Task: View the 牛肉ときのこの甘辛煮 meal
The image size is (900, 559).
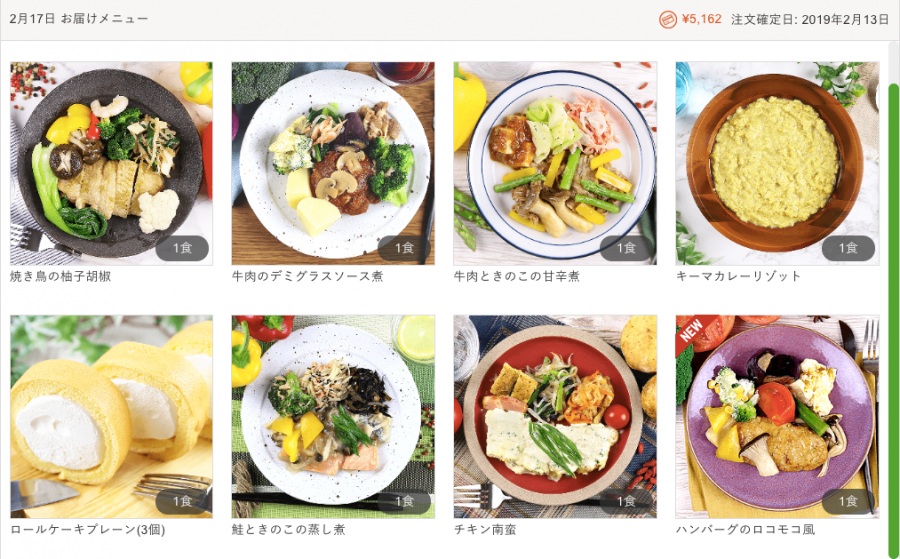Action: point(555,163)
